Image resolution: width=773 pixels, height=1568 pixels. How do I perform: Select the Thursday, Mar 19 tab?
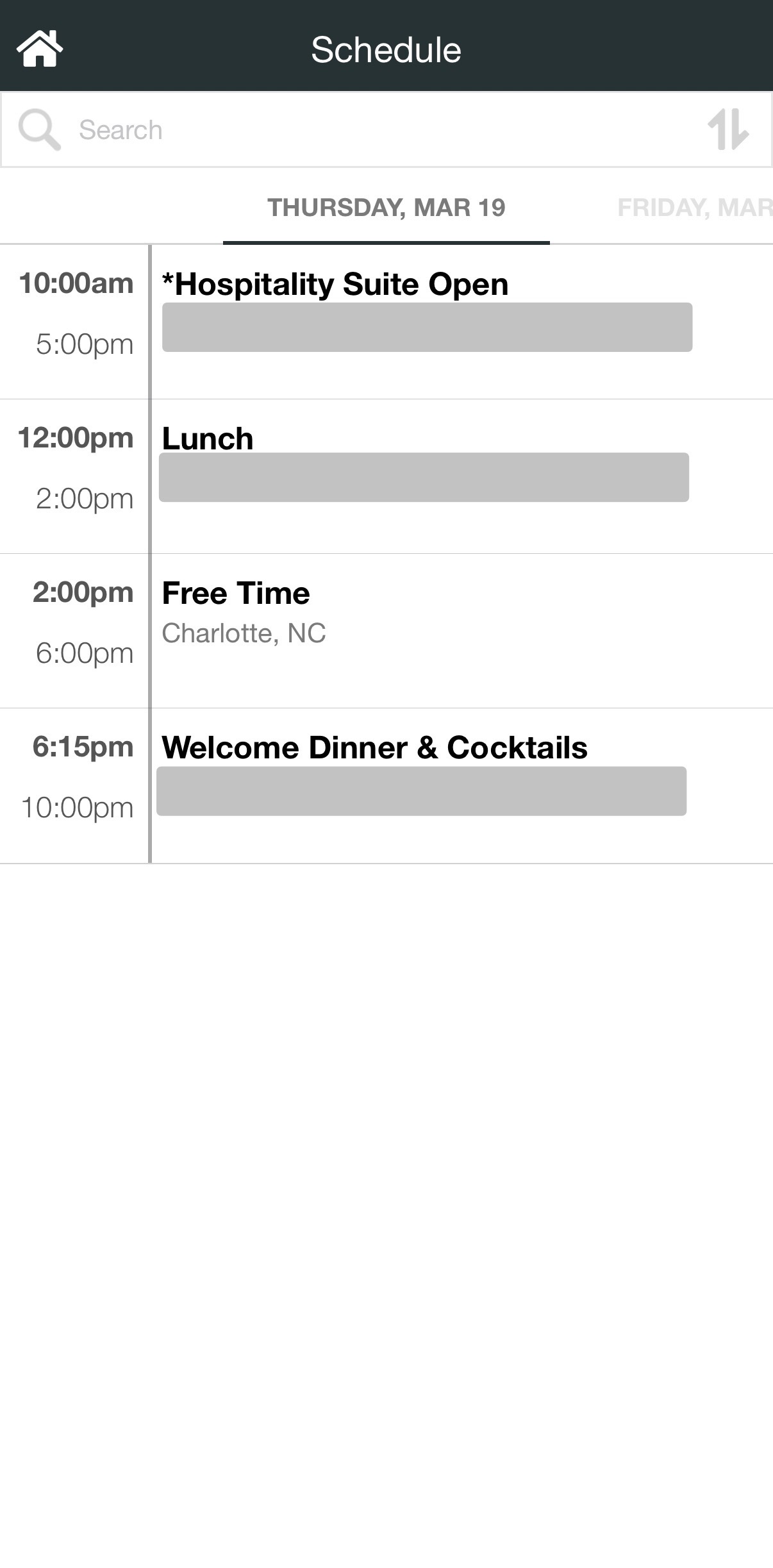pos(386,208)
